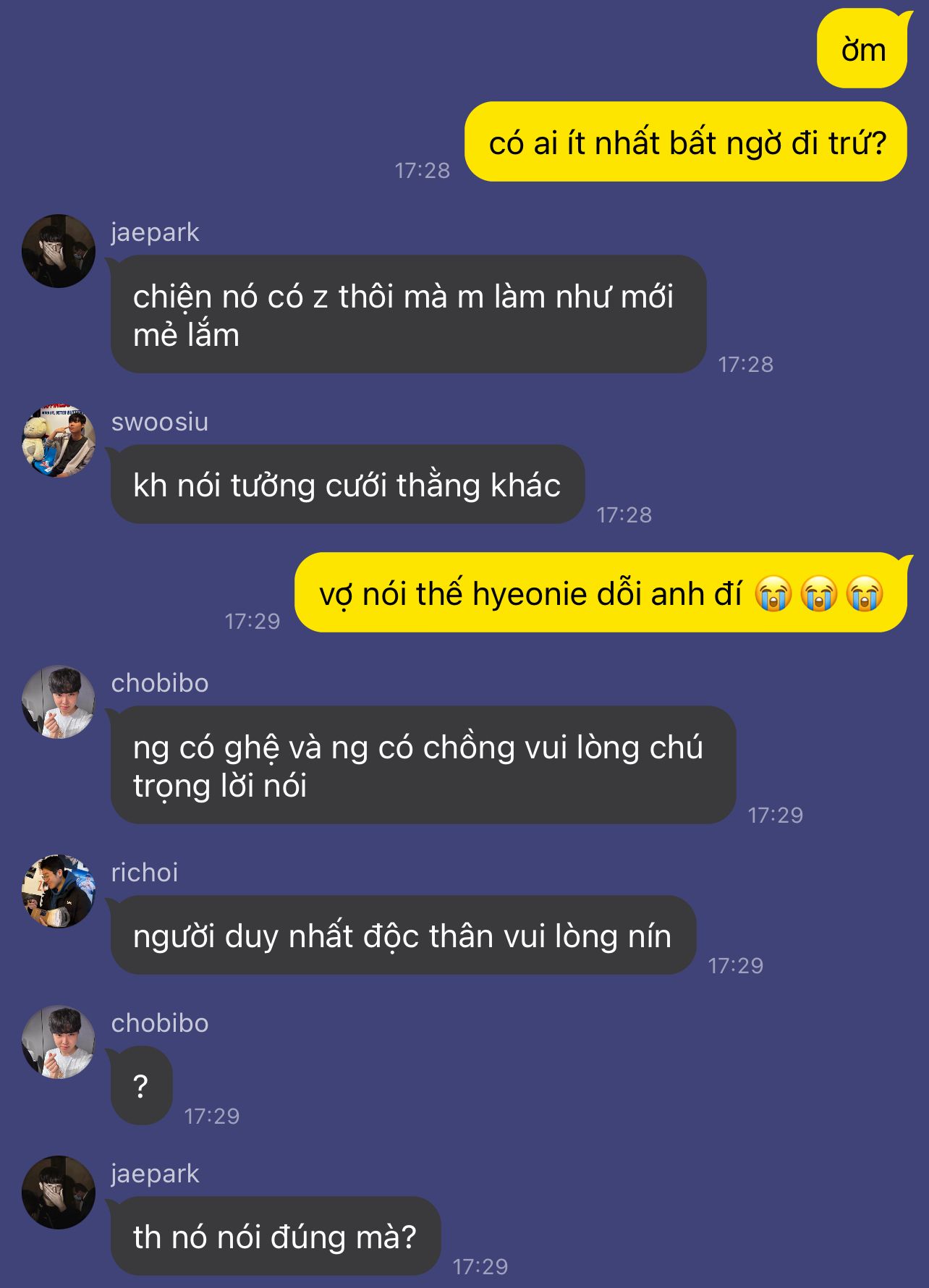
Task: Open chobibo's avatar beside 'ng có ghệ' message
Action: [59, 702]
